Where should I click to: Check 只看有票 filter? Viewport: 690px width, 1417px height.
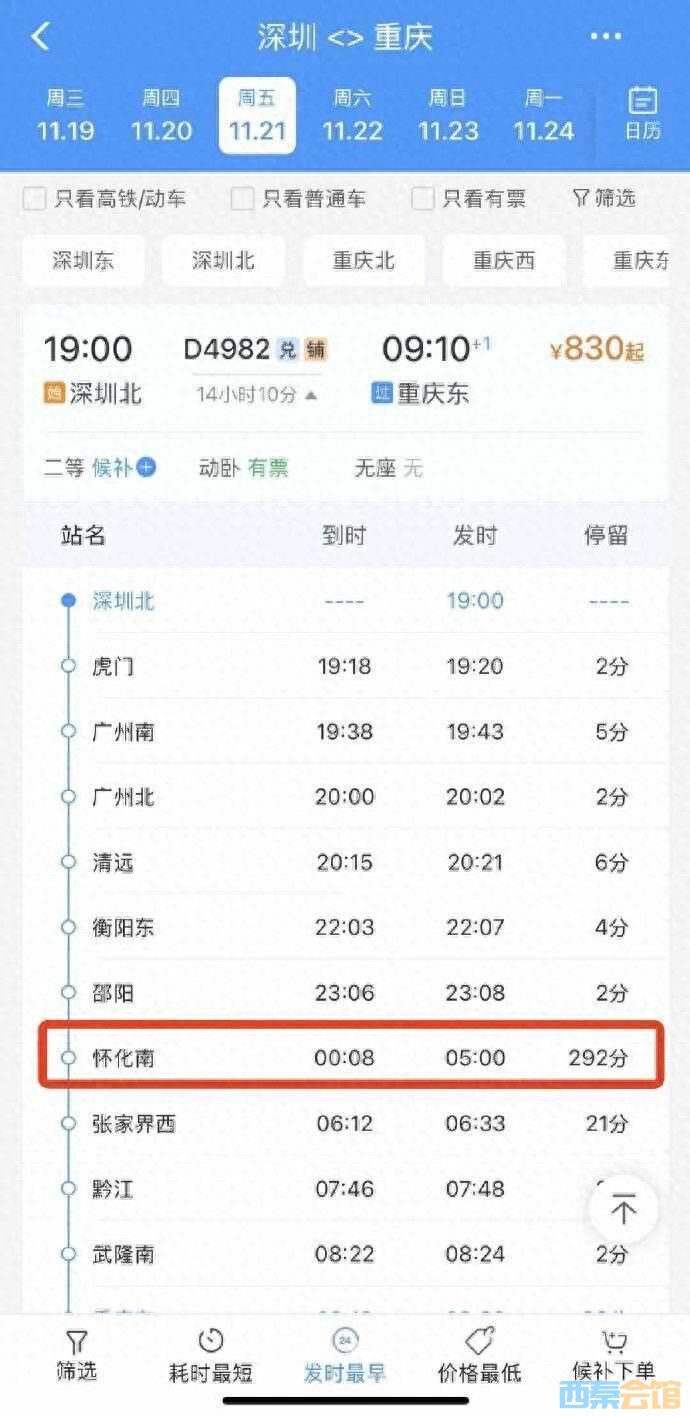pos(423,199)
